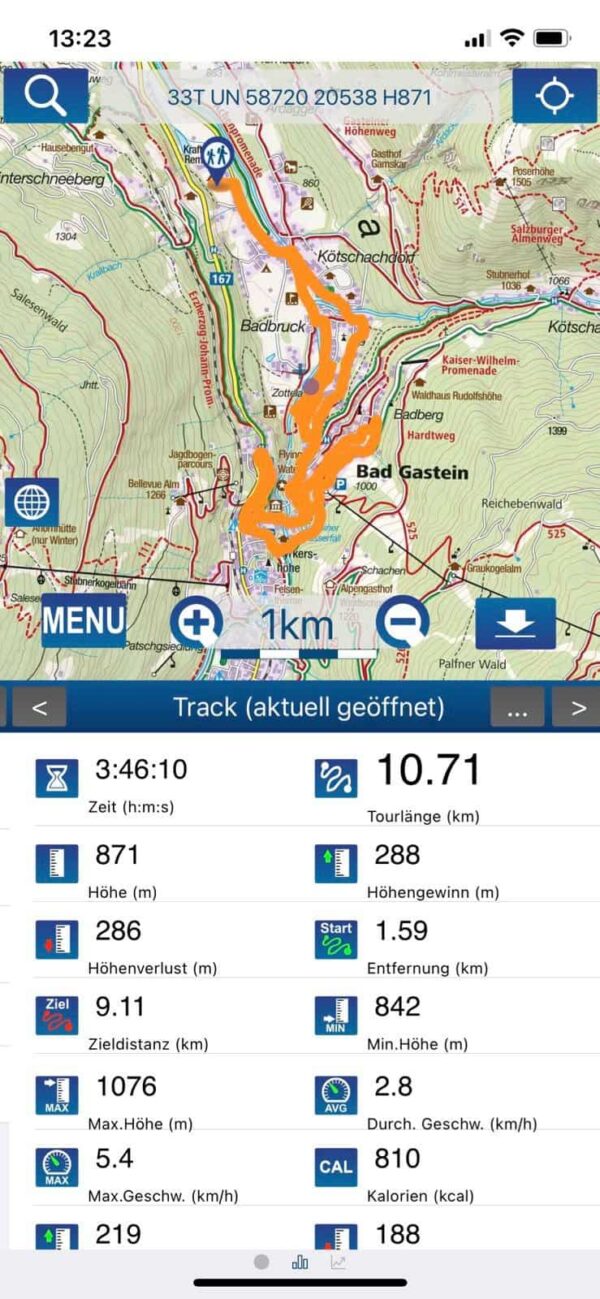Zoom out with the minus button
This screenshot has height=1299, width=600.
point(403,624)
